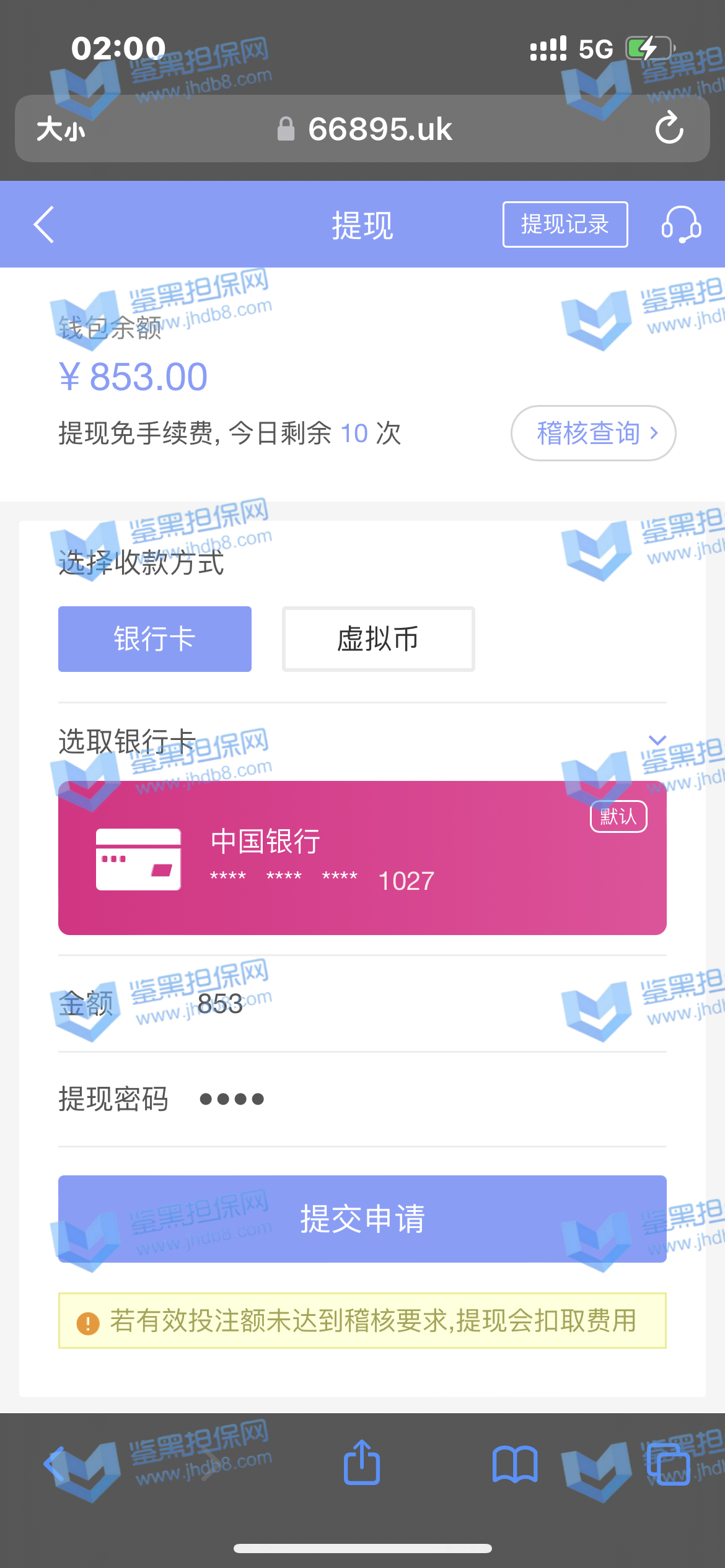Image resolution: width=725 pixels, height=1568 pixels.
Task: Go back from the 提现 page
Action: coord(43,224)
